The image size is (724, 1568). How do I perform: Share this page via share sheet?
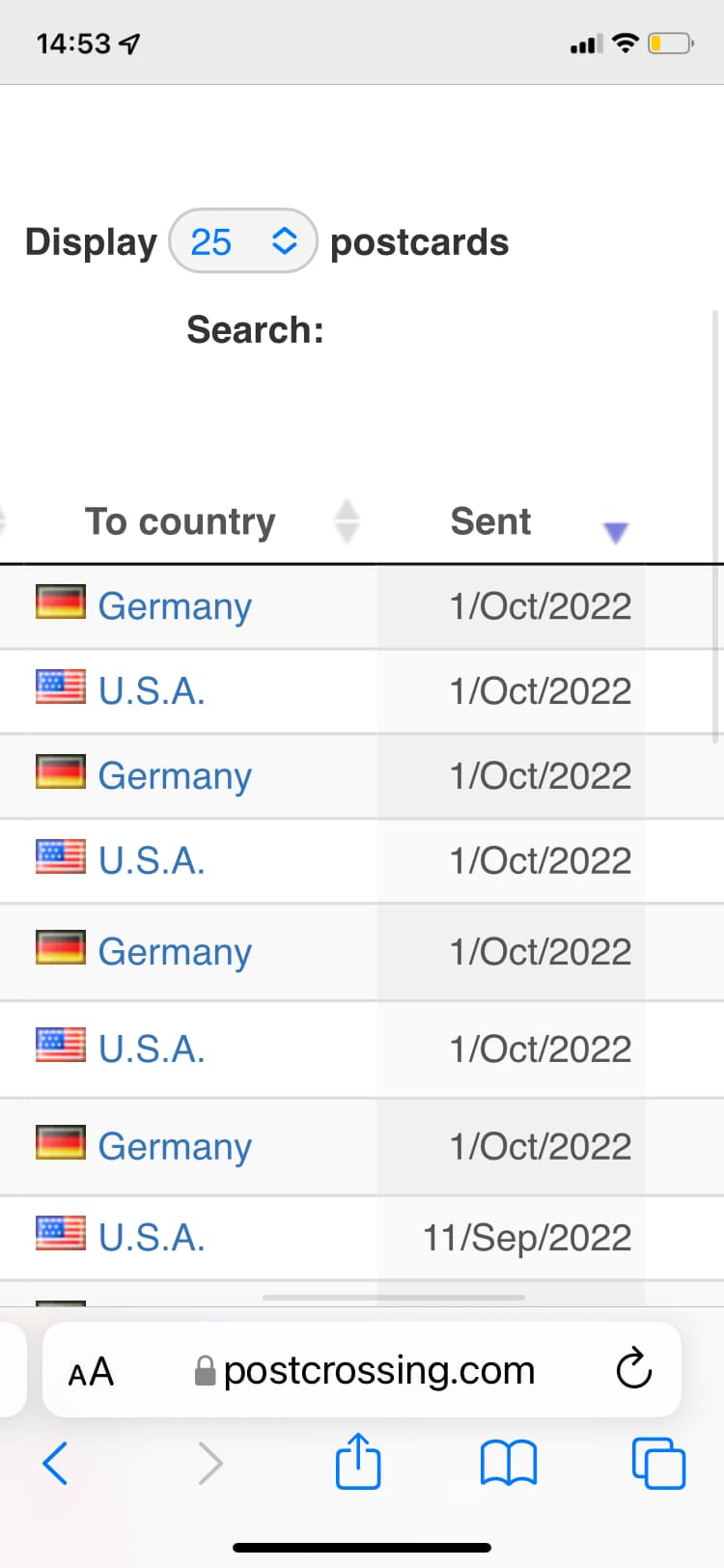(358, 1461)
